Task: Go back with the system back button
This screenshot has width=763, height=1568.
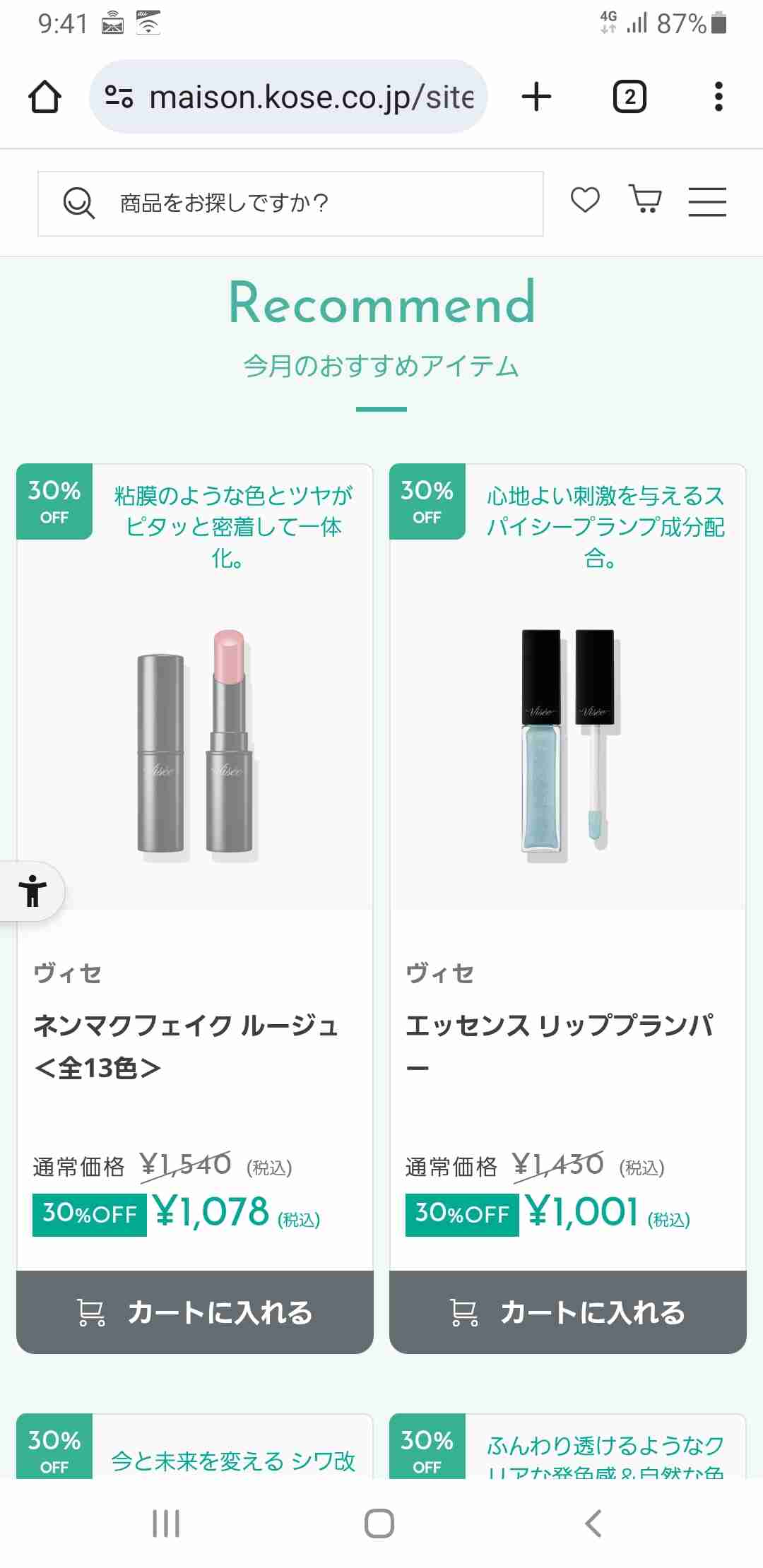Action: (593, 1524)
